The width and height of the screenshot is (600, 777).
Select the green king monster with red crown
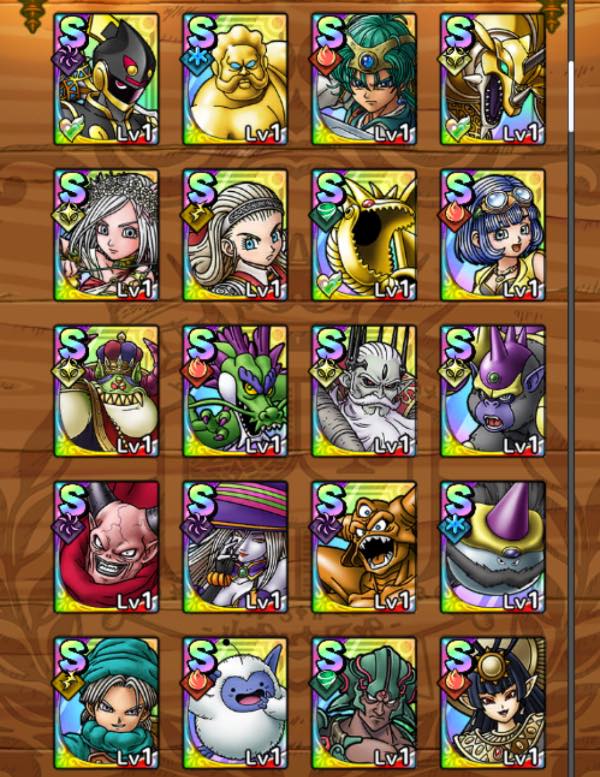[106, 391]
